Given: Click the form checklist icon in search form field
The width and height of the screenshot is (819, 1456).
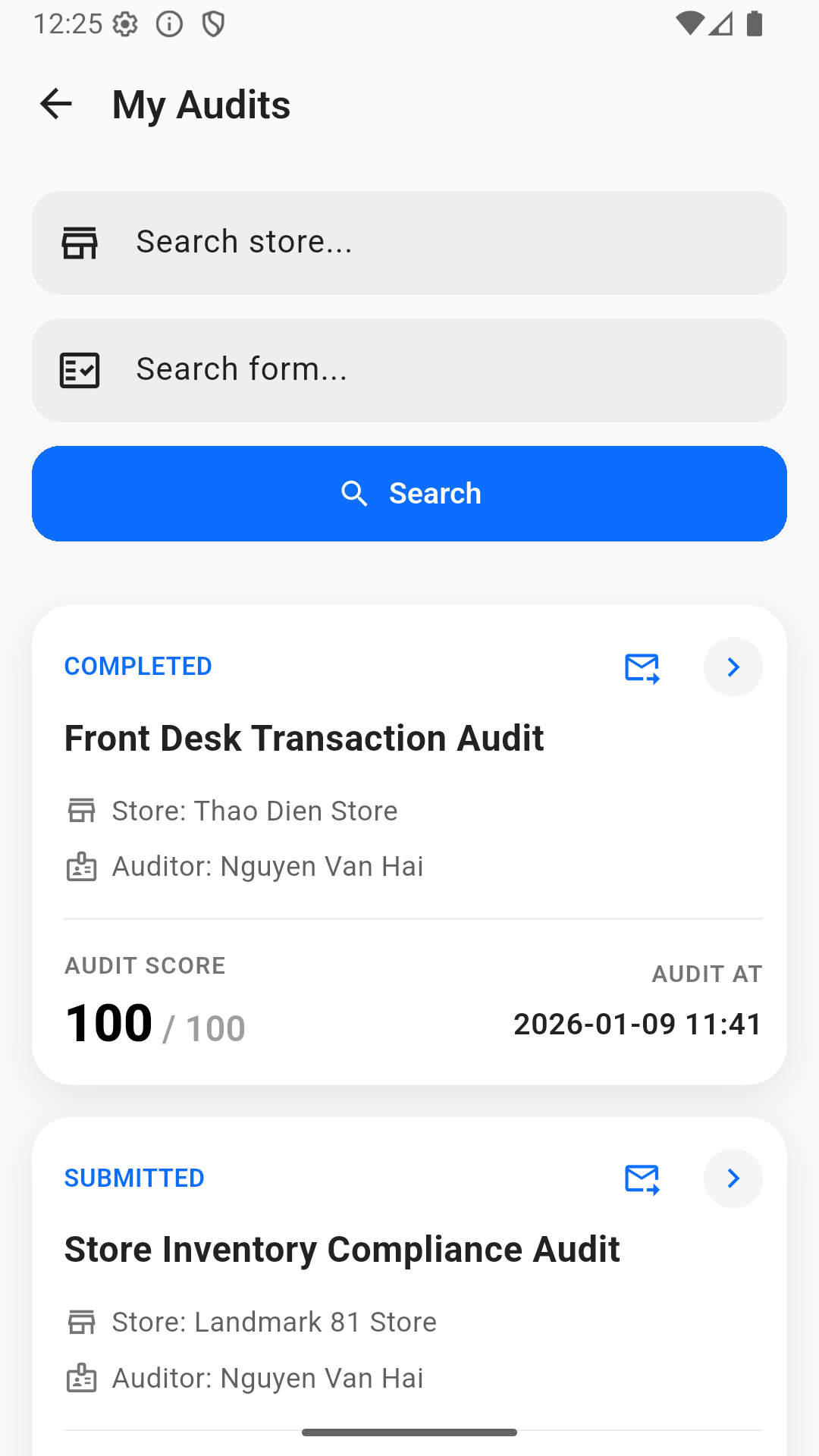Looking at the screenshot, I should click(80, 370).
